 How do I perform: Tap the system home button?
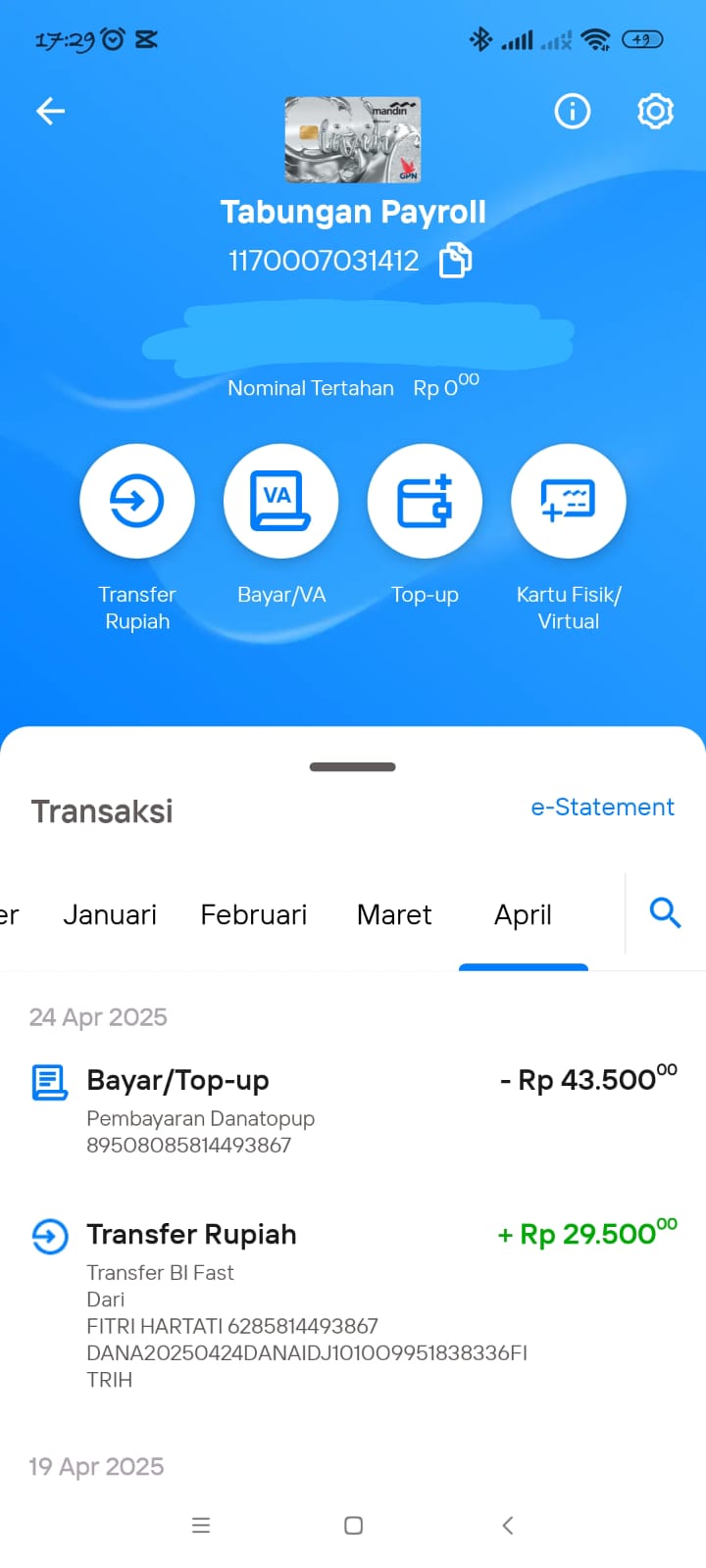(x=354, y=1526)
